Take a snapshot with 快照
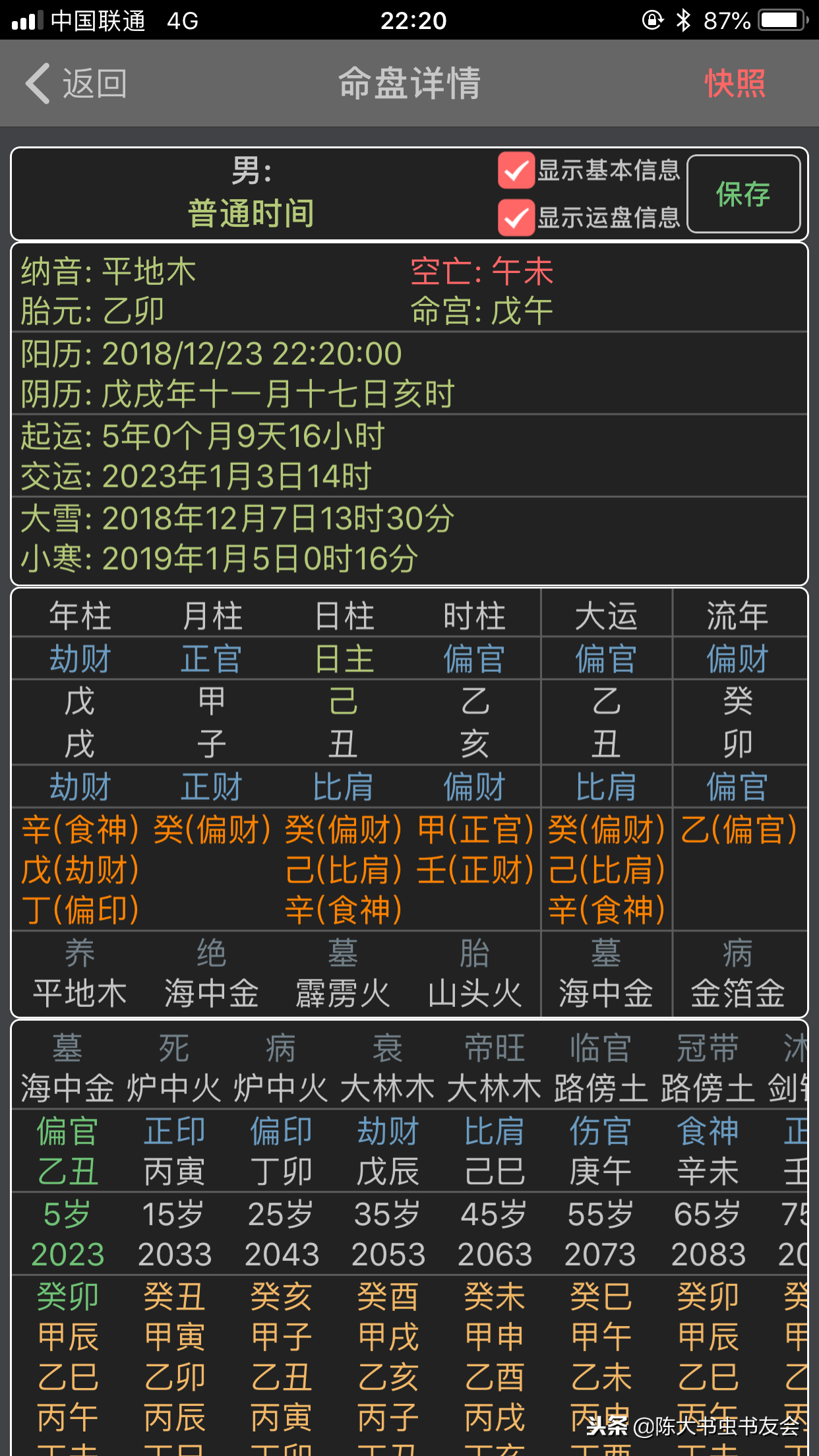 coord(735,84)
